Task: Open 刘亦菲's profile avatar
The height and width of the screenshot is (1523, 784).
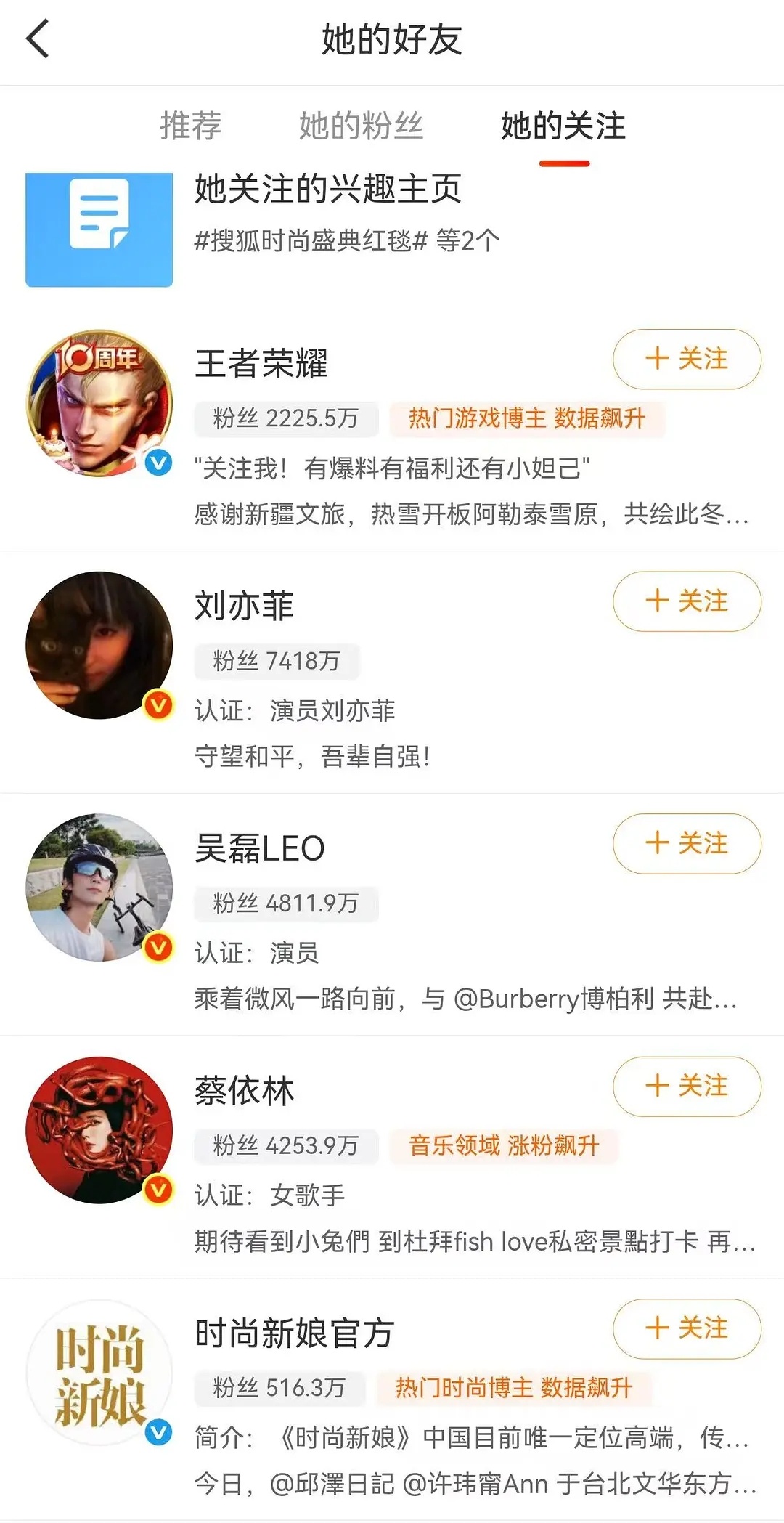Action: pos(98,646)
